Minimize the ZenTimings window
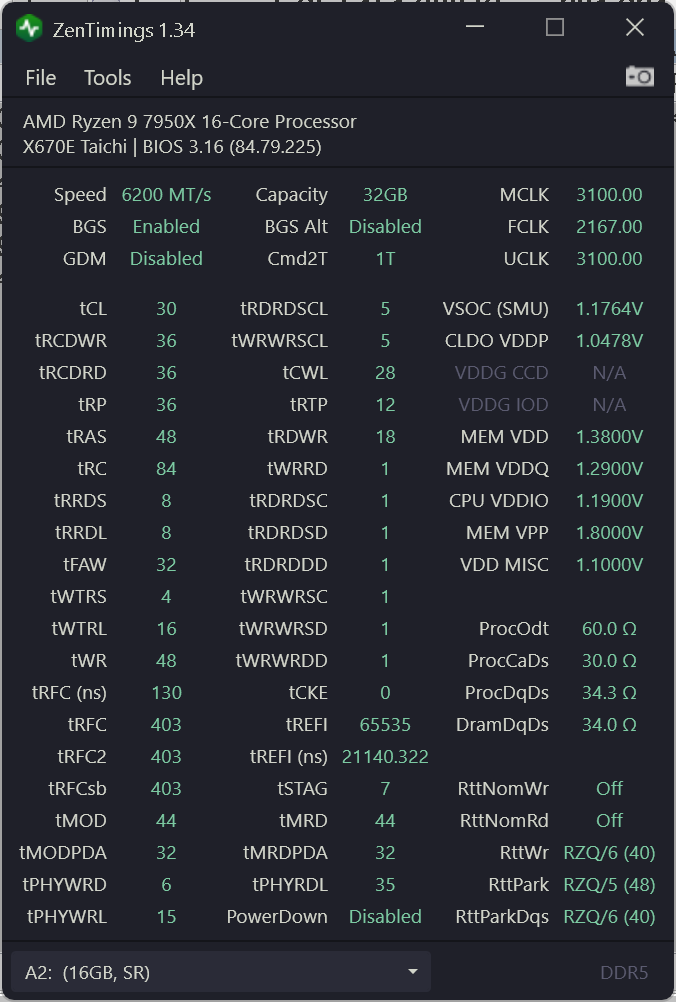Image resolution: width=676 pixels, height=1002 pixels. tap(475, 29)
